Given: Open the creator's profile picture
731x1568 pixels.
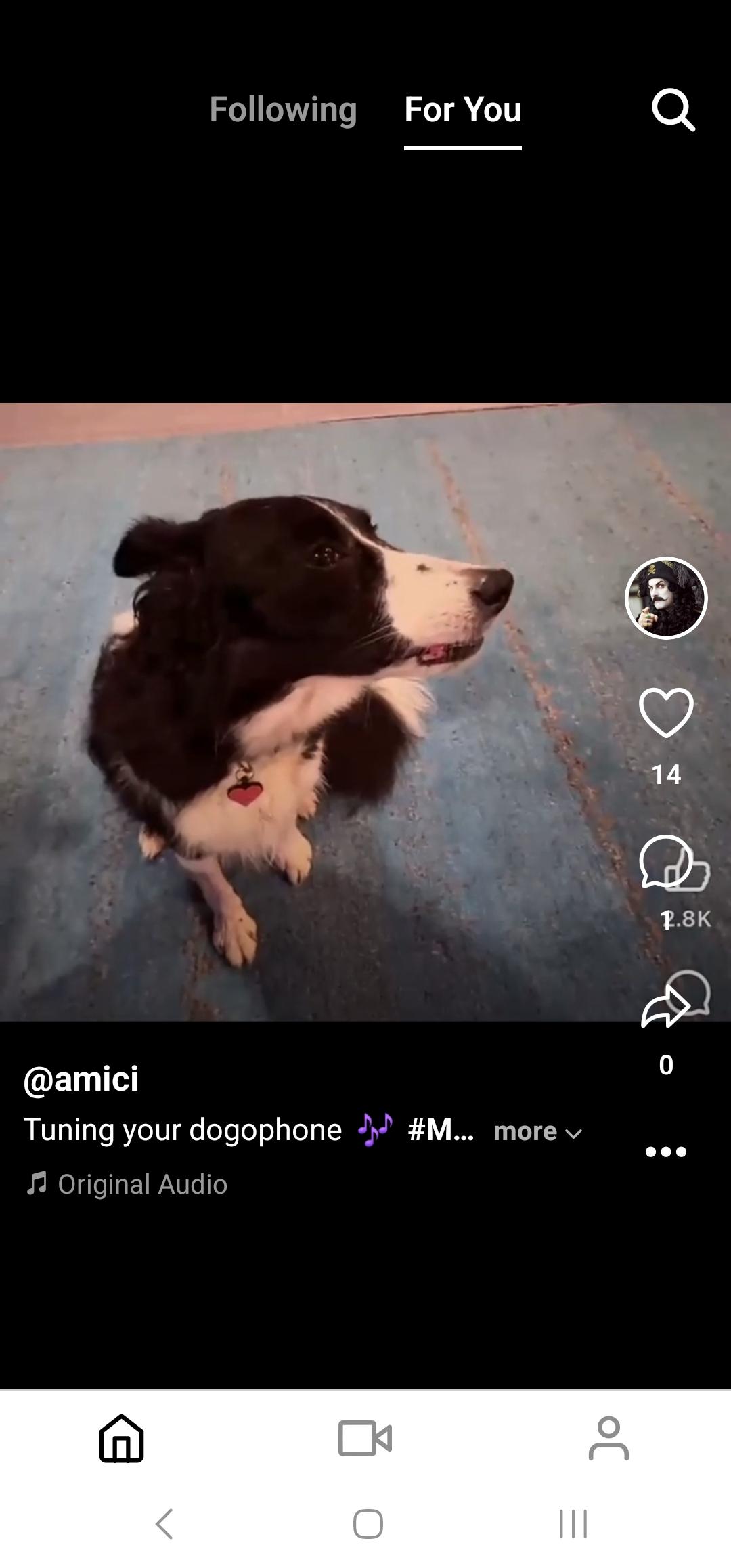Looking at the screenshot, I should (666, 598).
